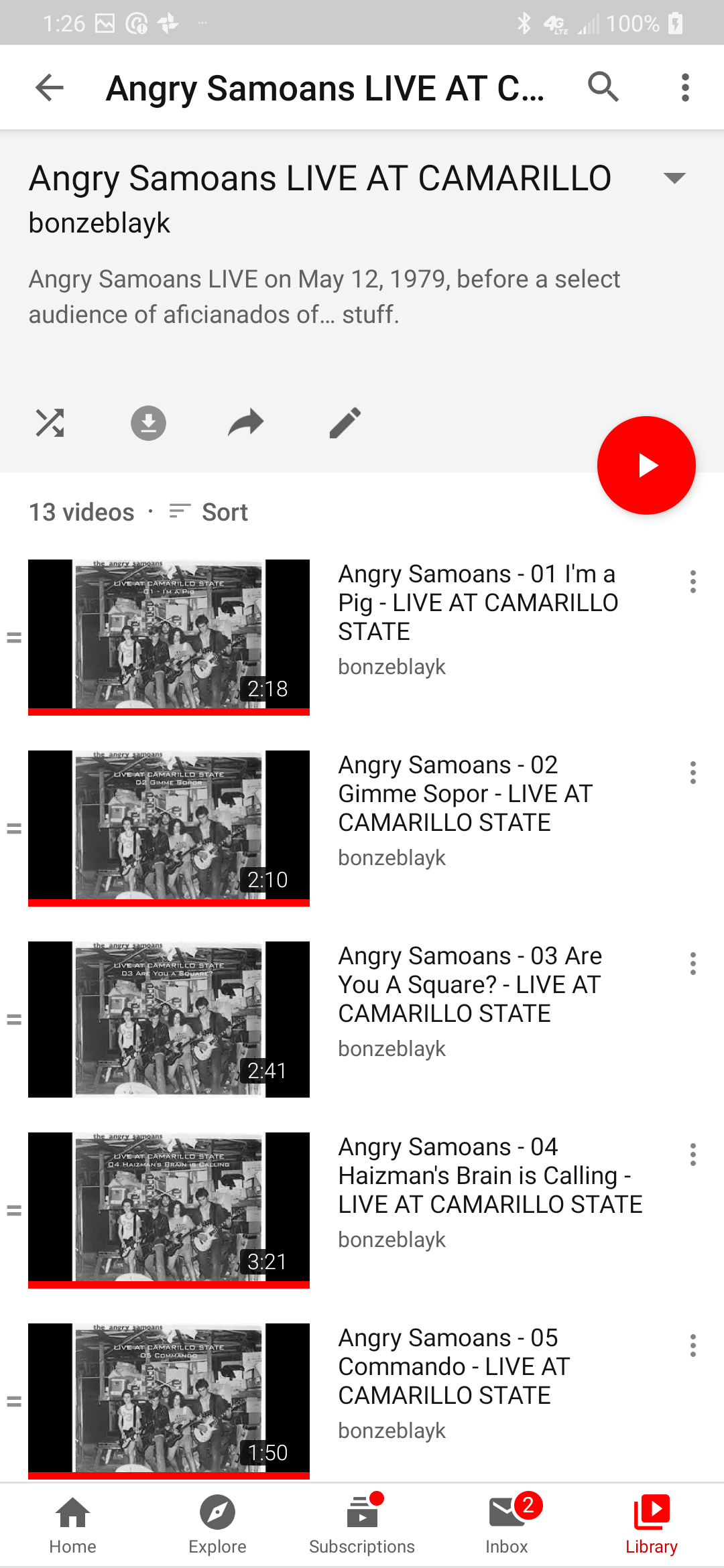
Task: Switch to the Subscriptions tab
Action: pyautogui.click(x=362, y=1525)
